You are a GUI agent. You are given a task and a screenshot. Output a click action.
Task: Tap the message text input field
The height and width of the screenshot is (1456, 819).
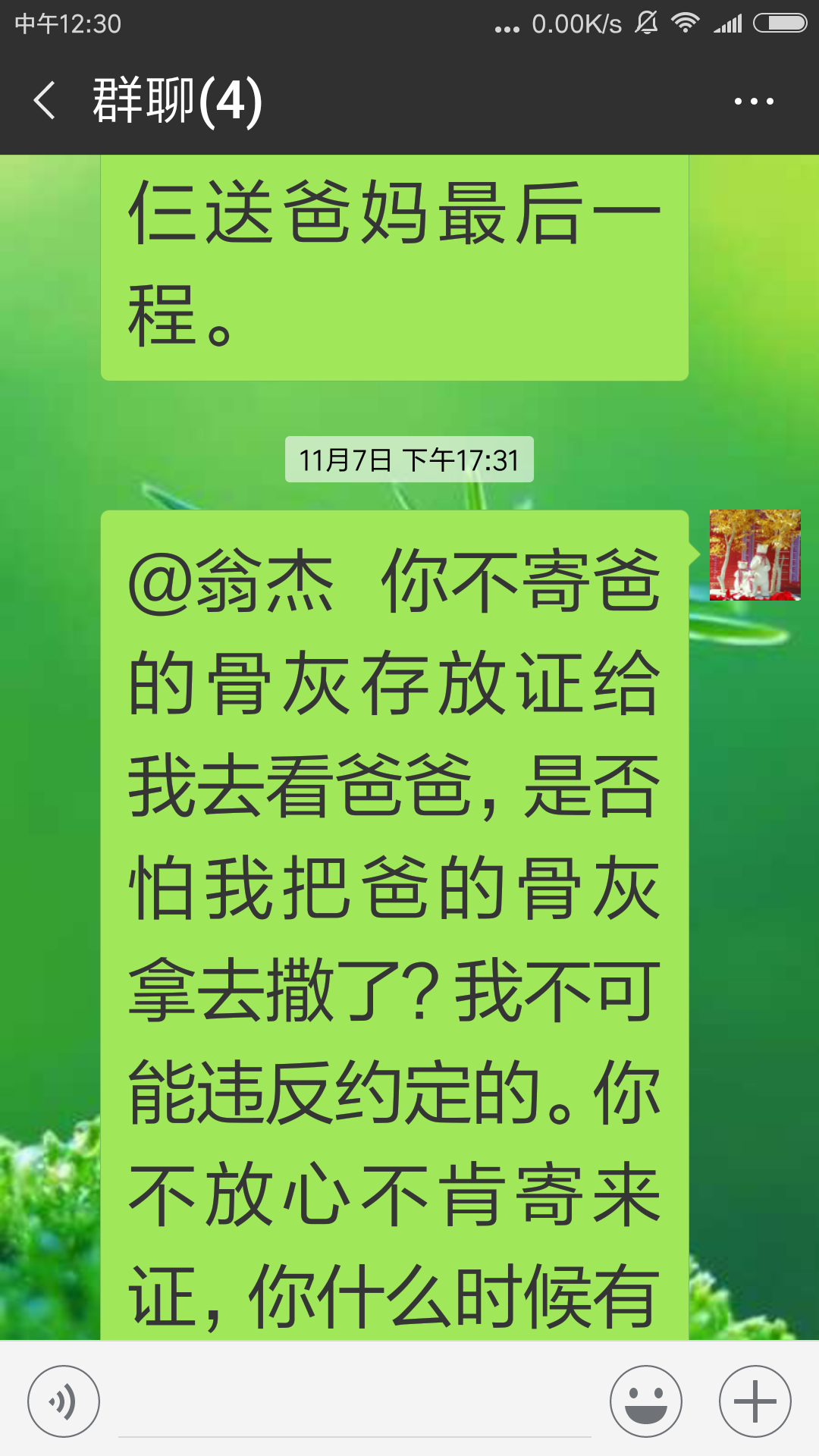355,1401
